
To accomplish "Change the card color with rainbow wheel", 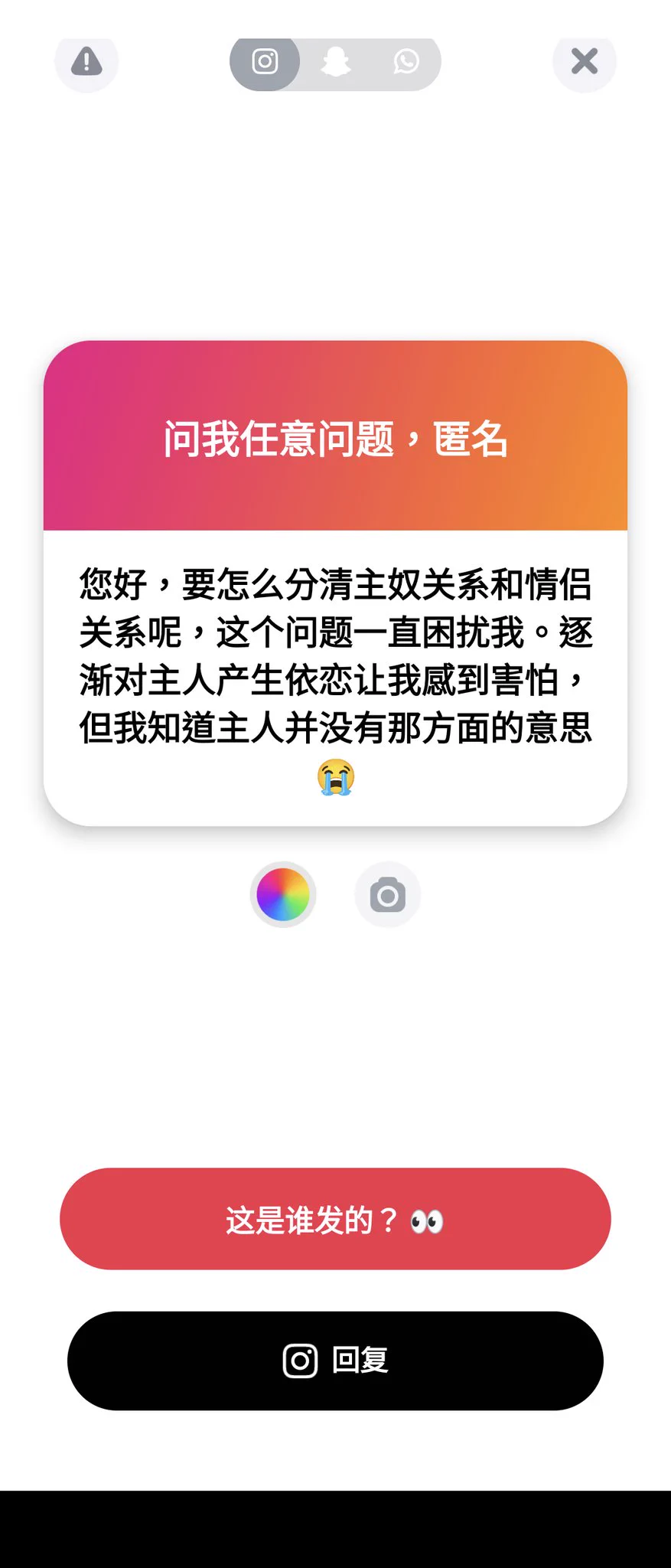I will (x=283, y=894).
